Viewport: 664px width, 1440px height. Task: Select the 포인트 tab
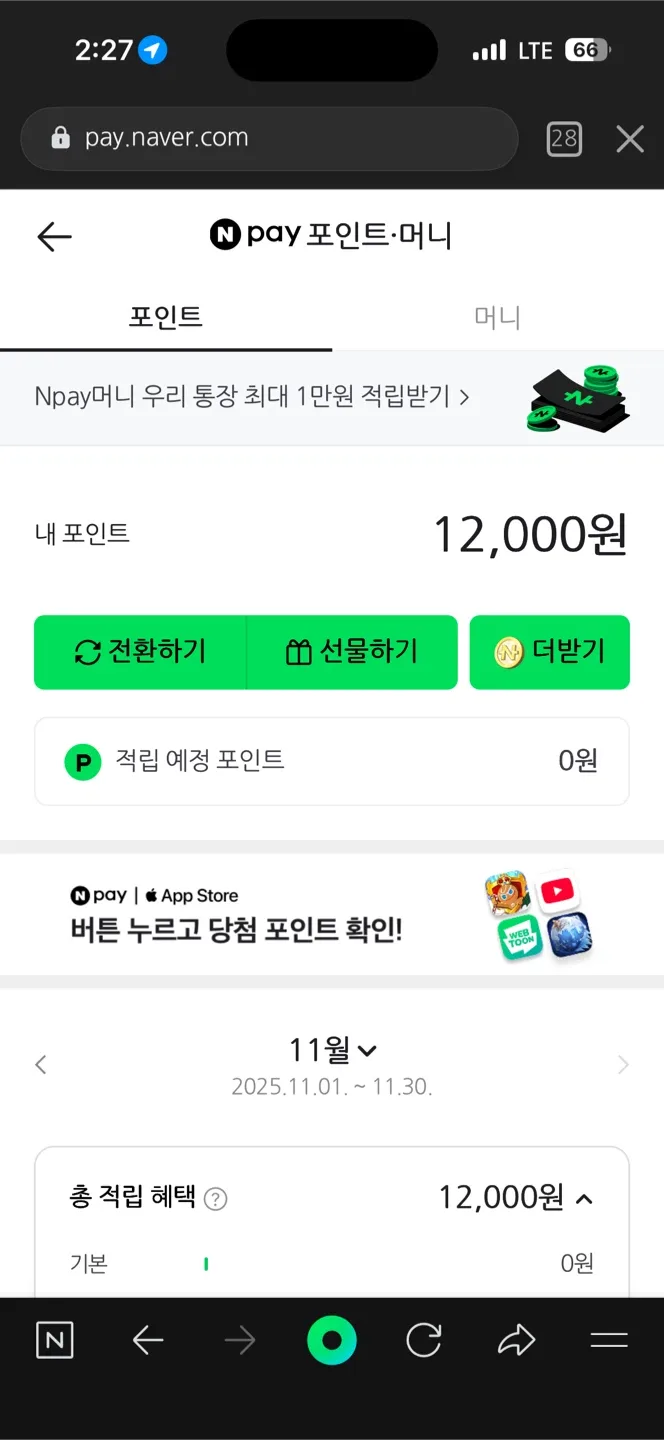(x=166, y=318)
